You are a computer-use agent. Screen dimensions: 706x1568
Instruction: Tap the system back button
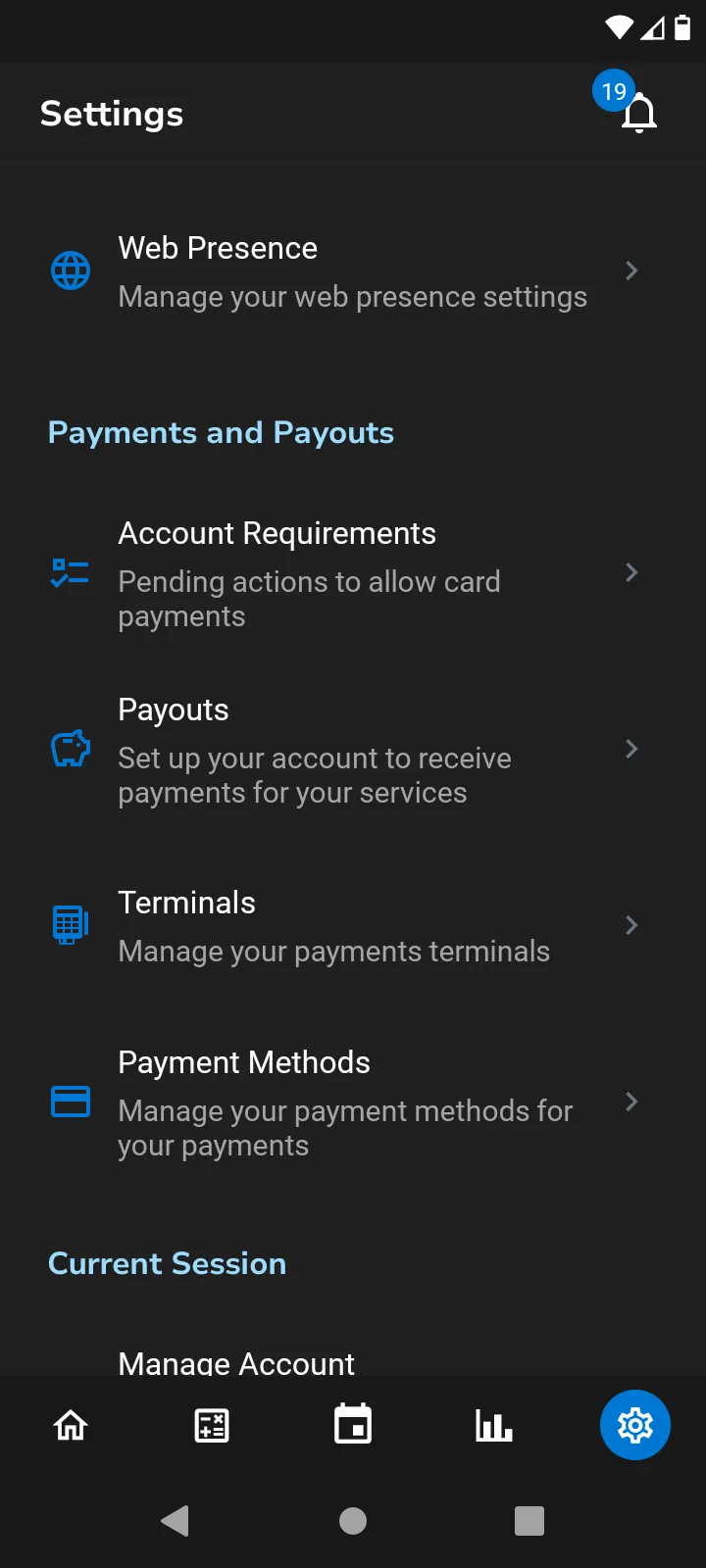click(176, 1521)
